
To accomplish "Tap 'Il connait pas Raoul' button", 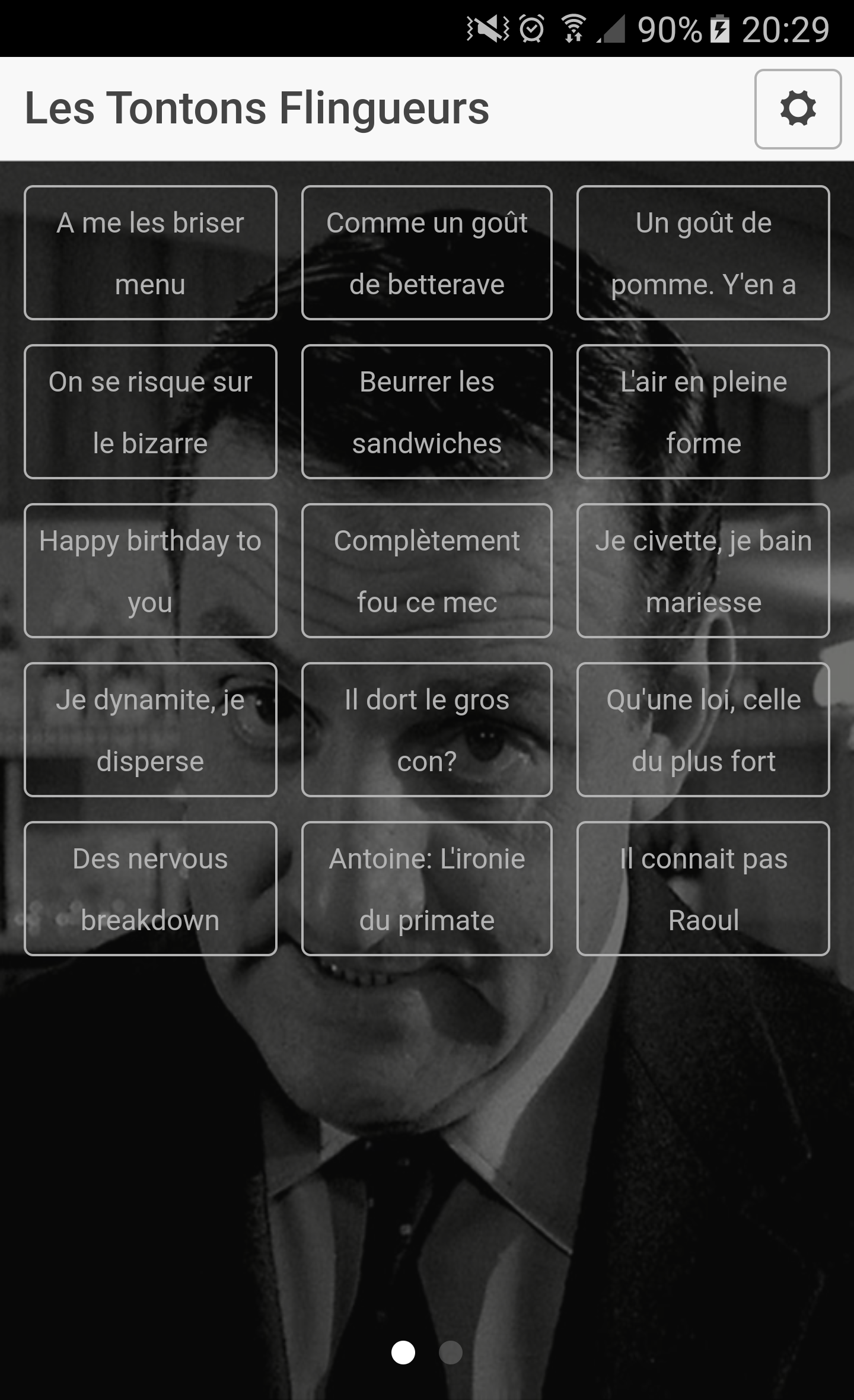I will click(x=703, y=889).
